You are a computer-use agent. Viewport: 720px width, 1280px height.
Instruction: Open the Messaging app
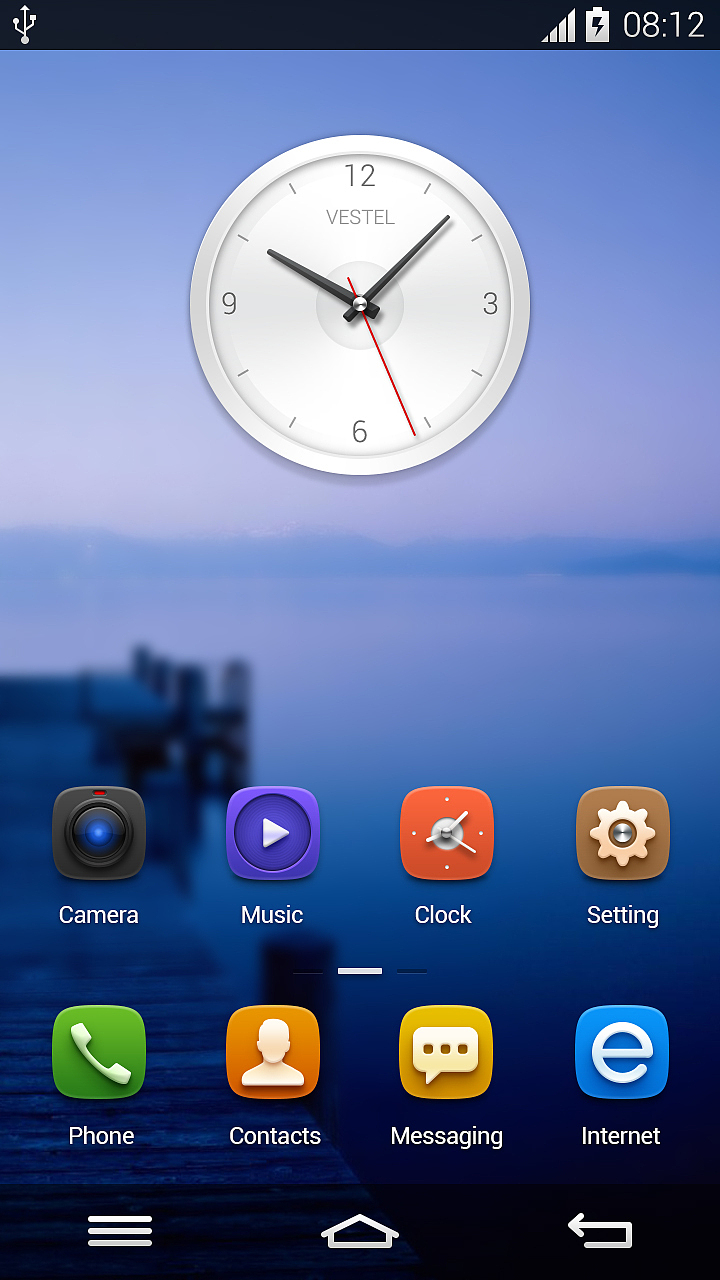click(x=447, y=1052)
